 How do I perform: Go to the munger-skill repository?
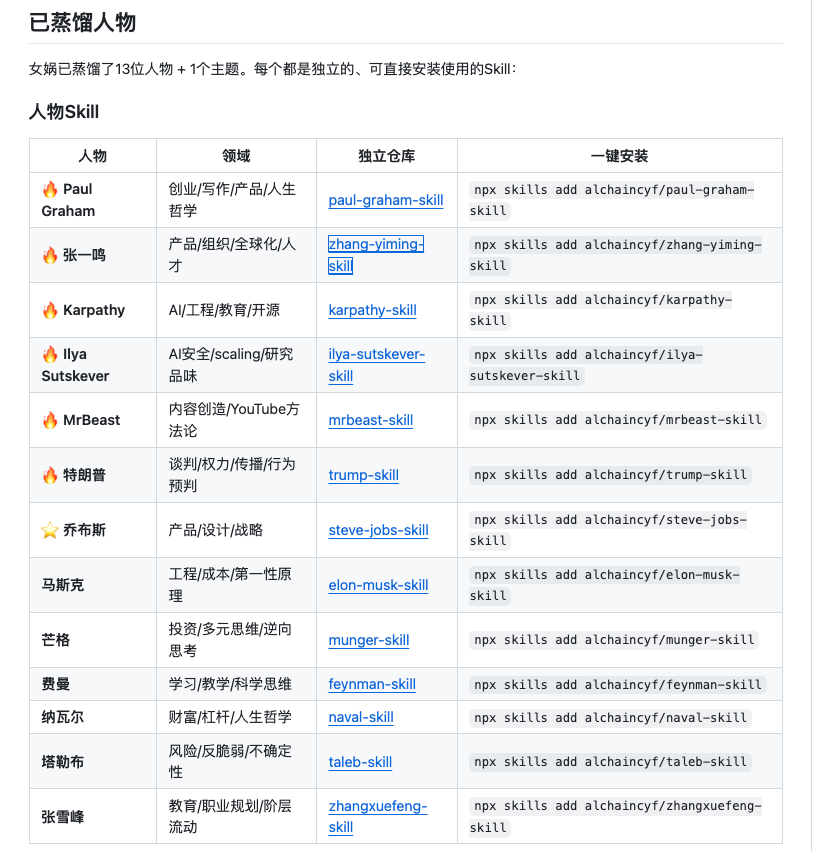(x=368, y=640)
